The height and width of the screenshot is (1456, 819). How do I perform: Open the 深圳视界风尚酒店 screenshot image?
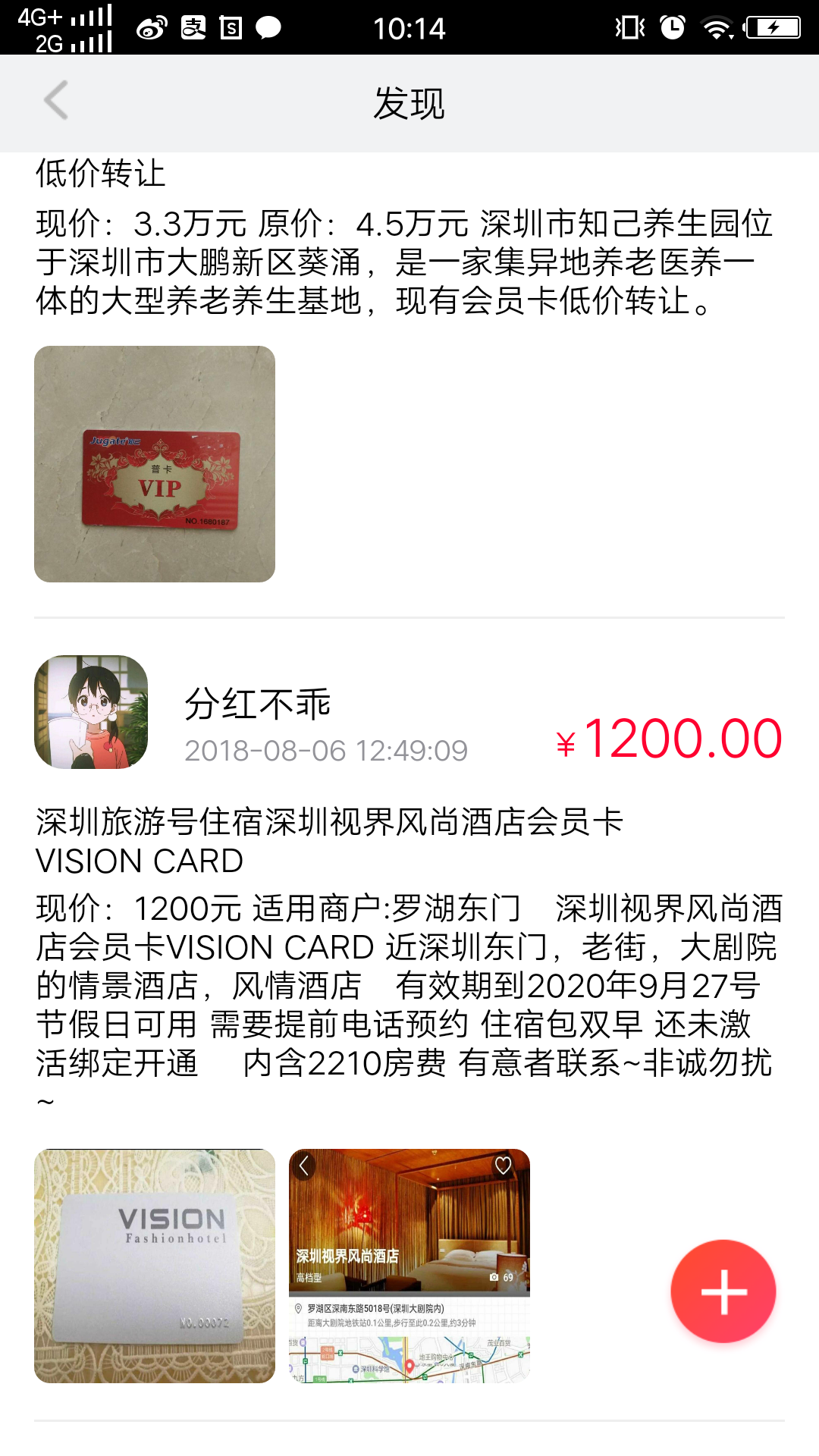(x=409, y=1266)
